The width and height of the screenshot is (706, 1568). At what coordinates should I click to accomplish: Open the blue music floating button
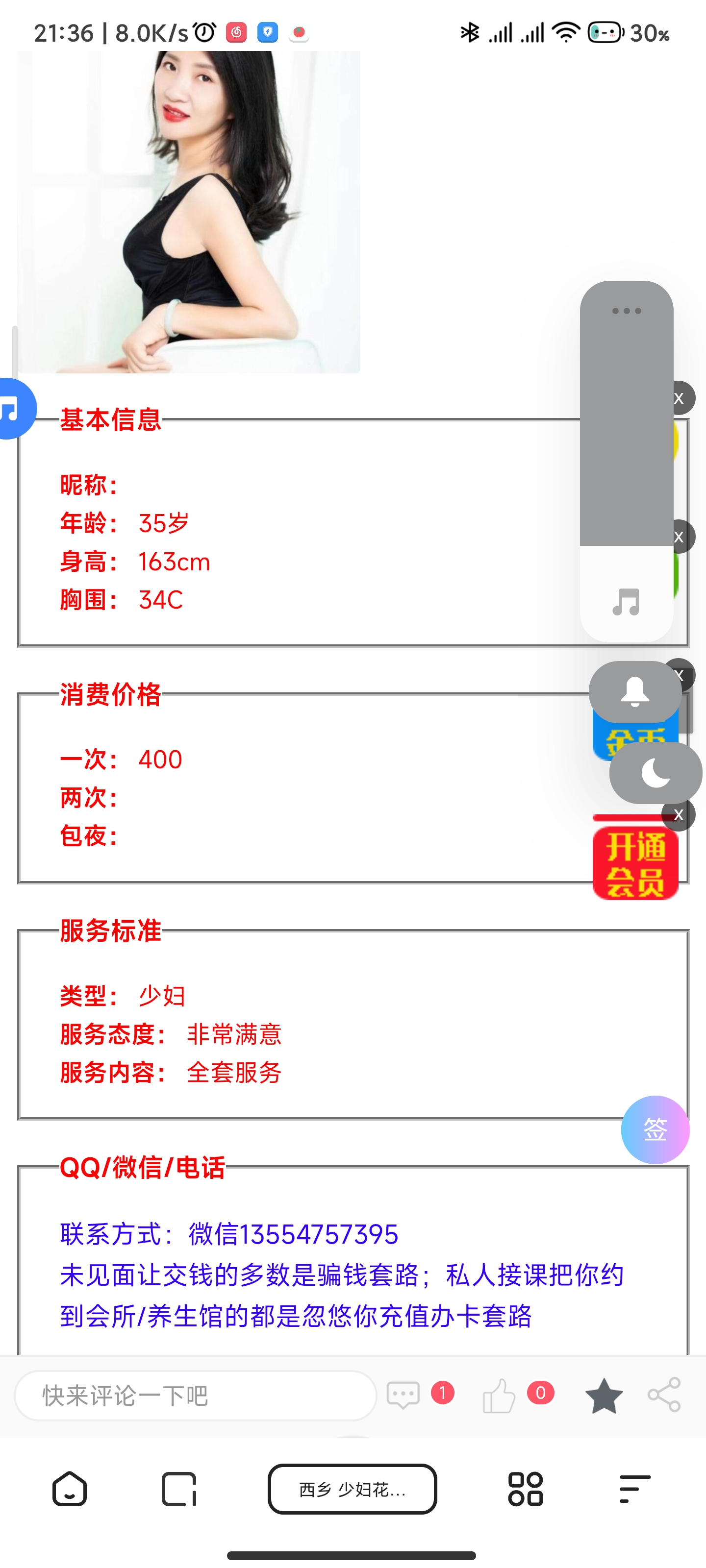point(13,409)
